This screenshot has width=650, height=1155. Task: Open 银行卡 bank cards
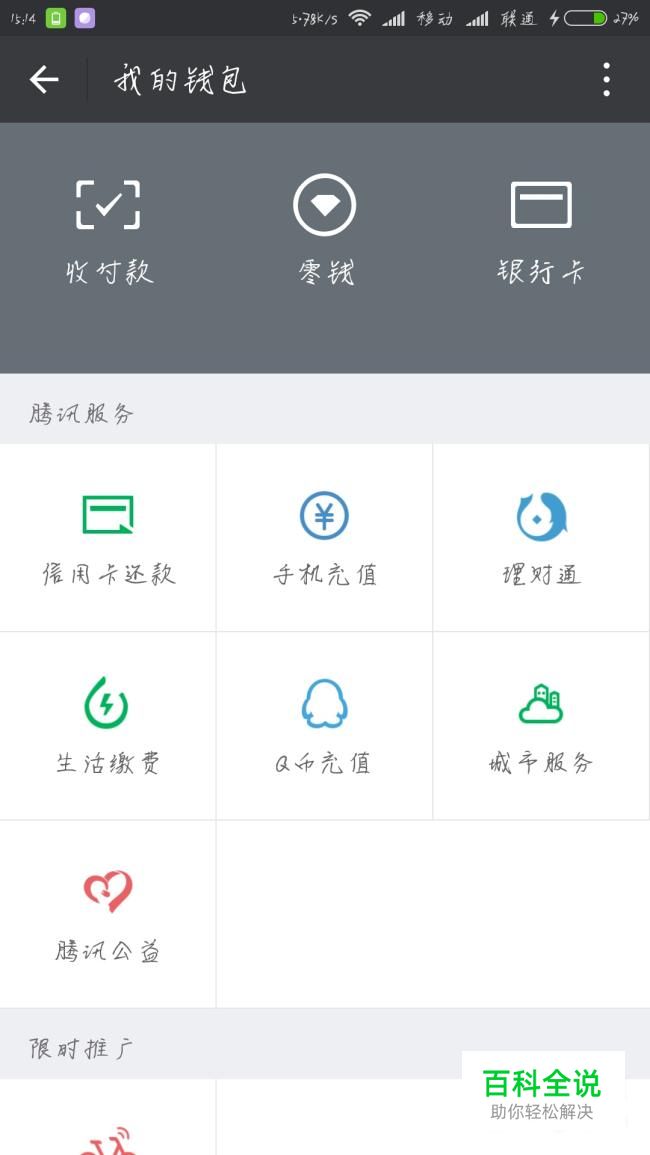point(541,232)
